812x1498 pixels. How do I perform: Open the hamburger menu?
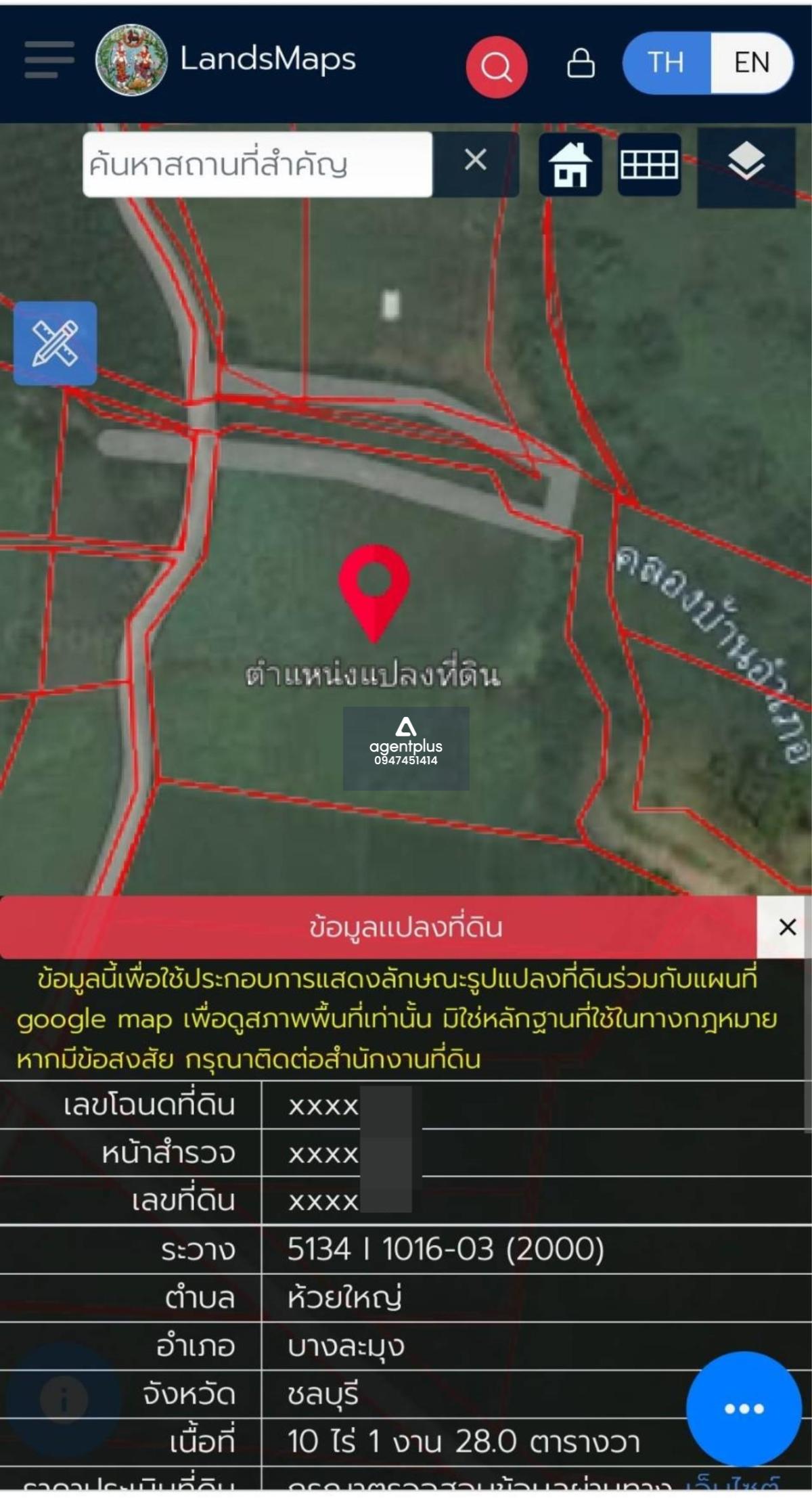pyautogui.click(x=49, y=60)
